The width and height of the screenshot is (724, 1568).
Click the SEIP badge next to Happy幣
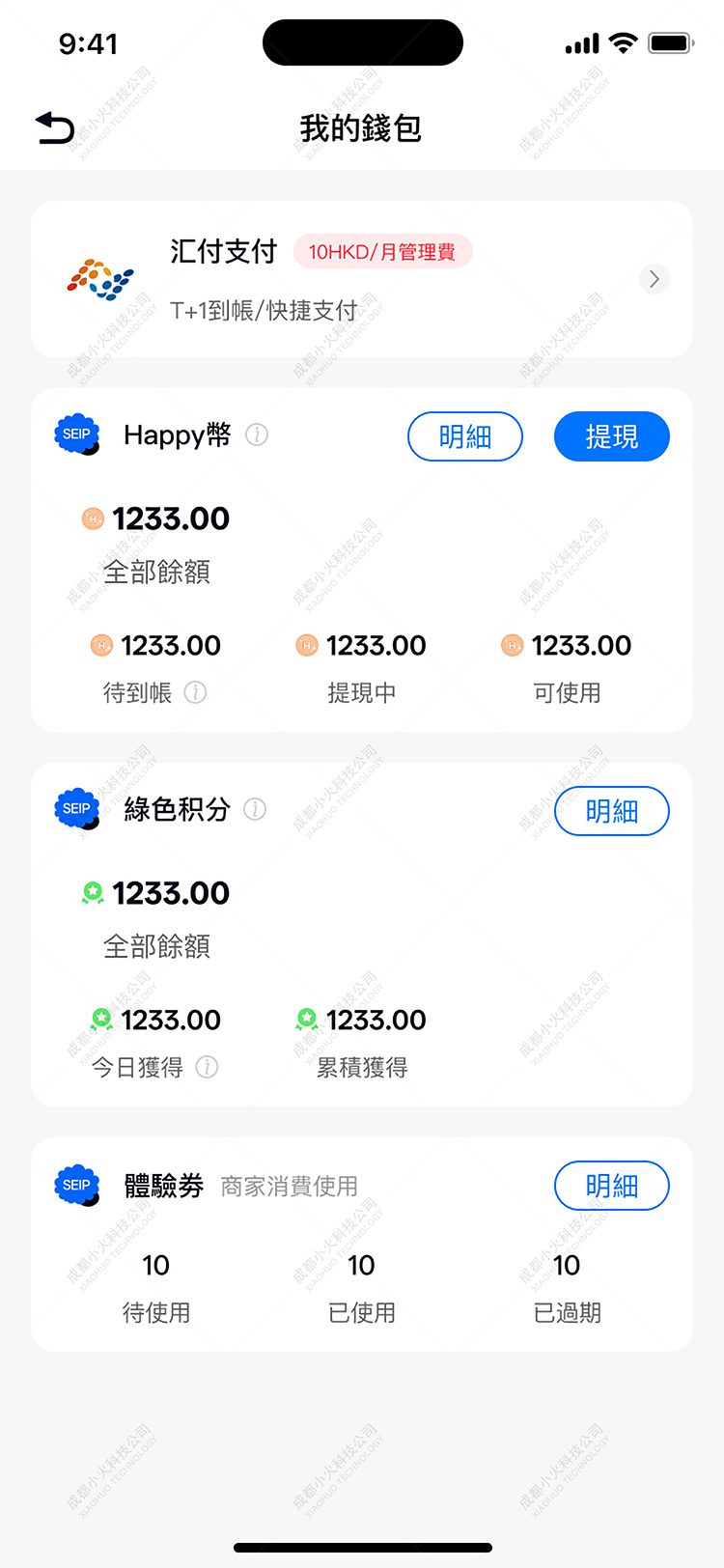75,434
